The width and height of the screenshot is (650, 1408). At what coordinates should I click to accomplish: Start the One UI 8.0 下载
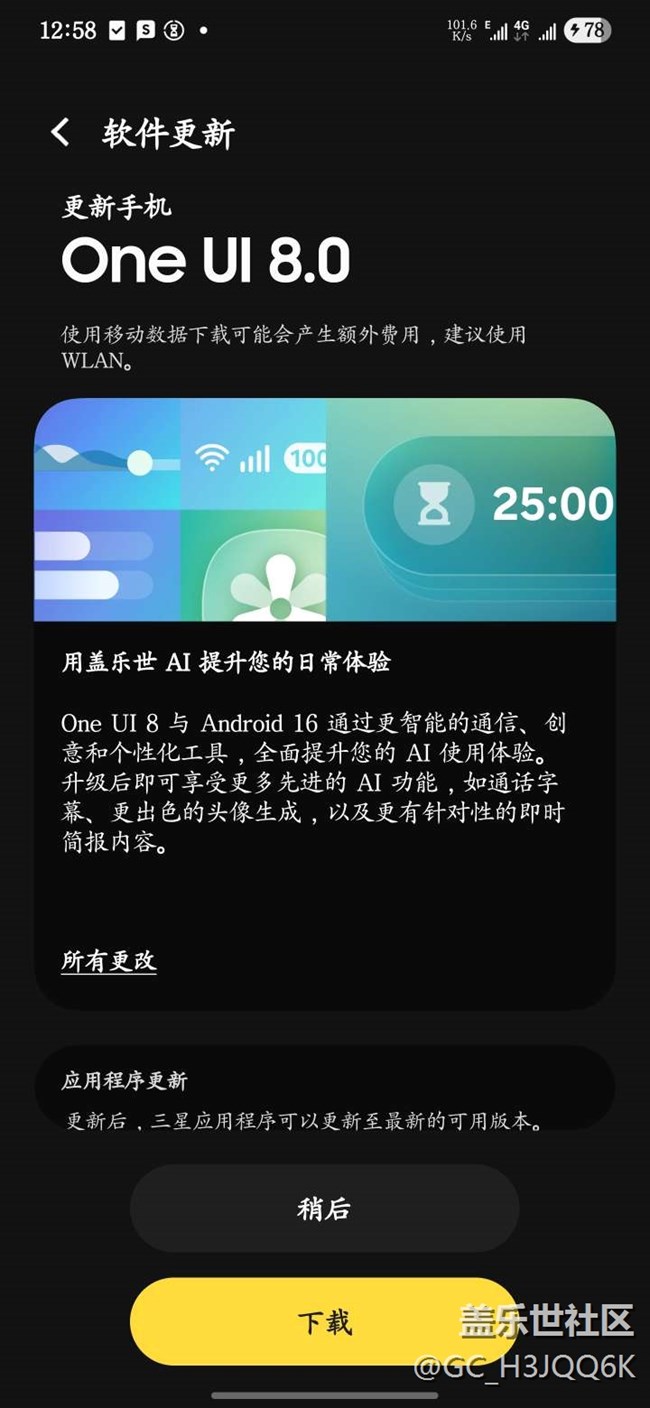[x=324, y=1322]
